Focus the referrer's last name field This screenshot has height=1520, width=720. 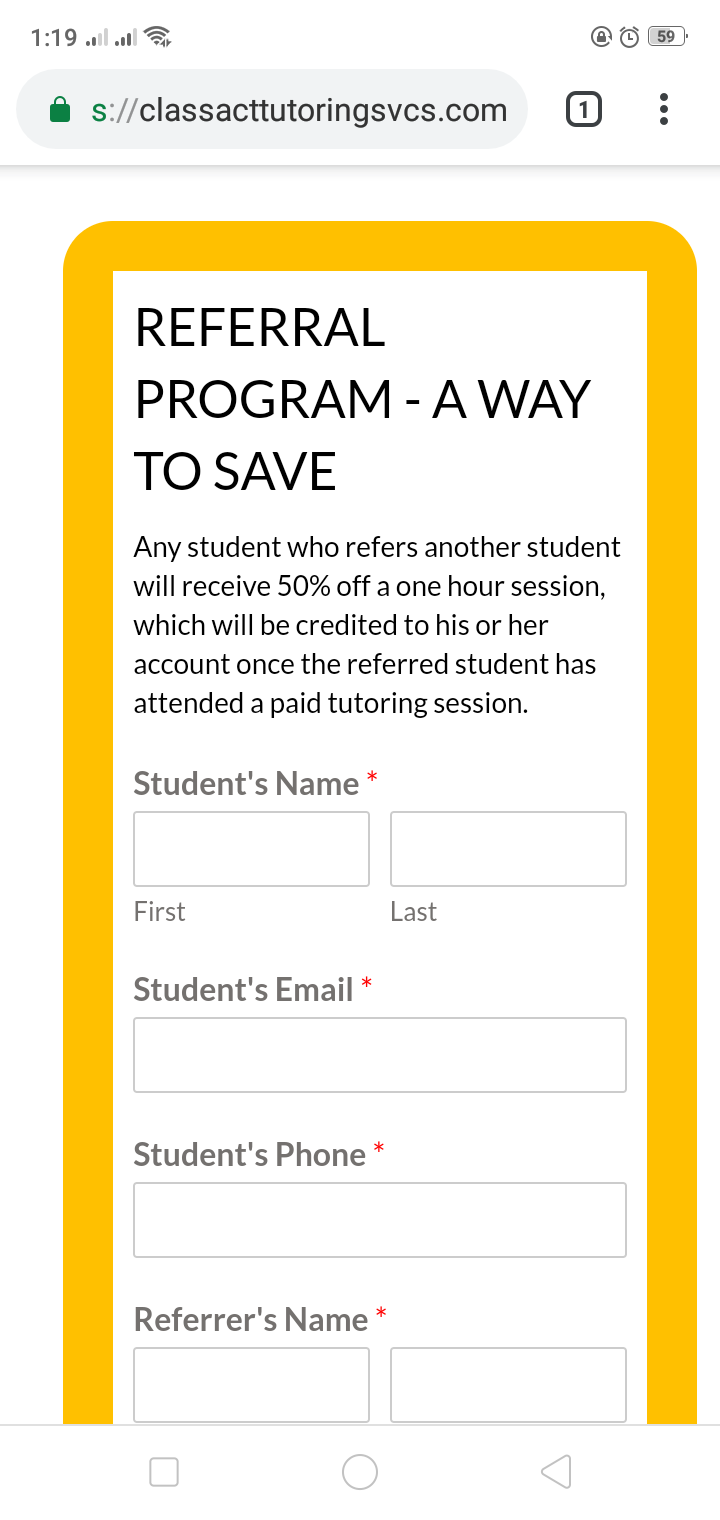point(508,1384)
